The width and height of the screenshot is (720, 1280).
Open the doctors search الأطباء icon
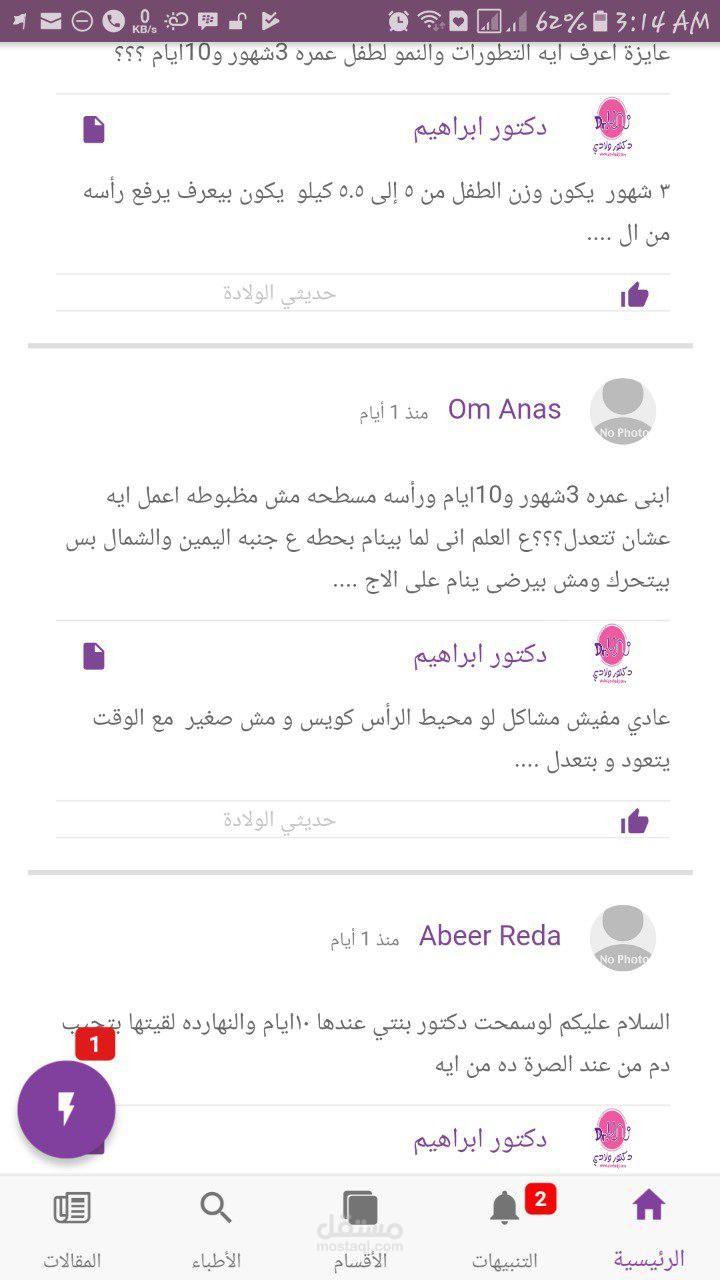click(x=213, y=1207)
